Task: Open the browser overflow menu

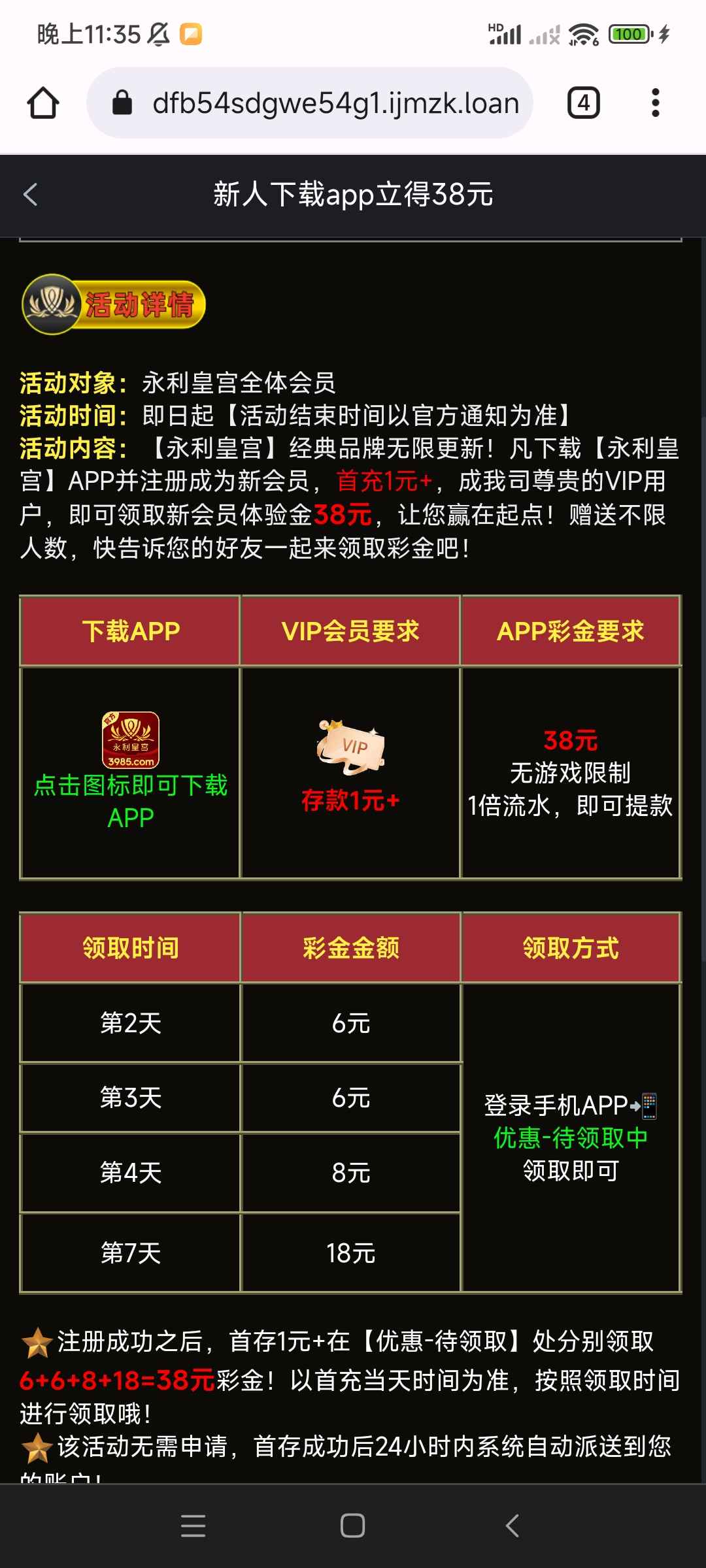Action: coord(656,103)
